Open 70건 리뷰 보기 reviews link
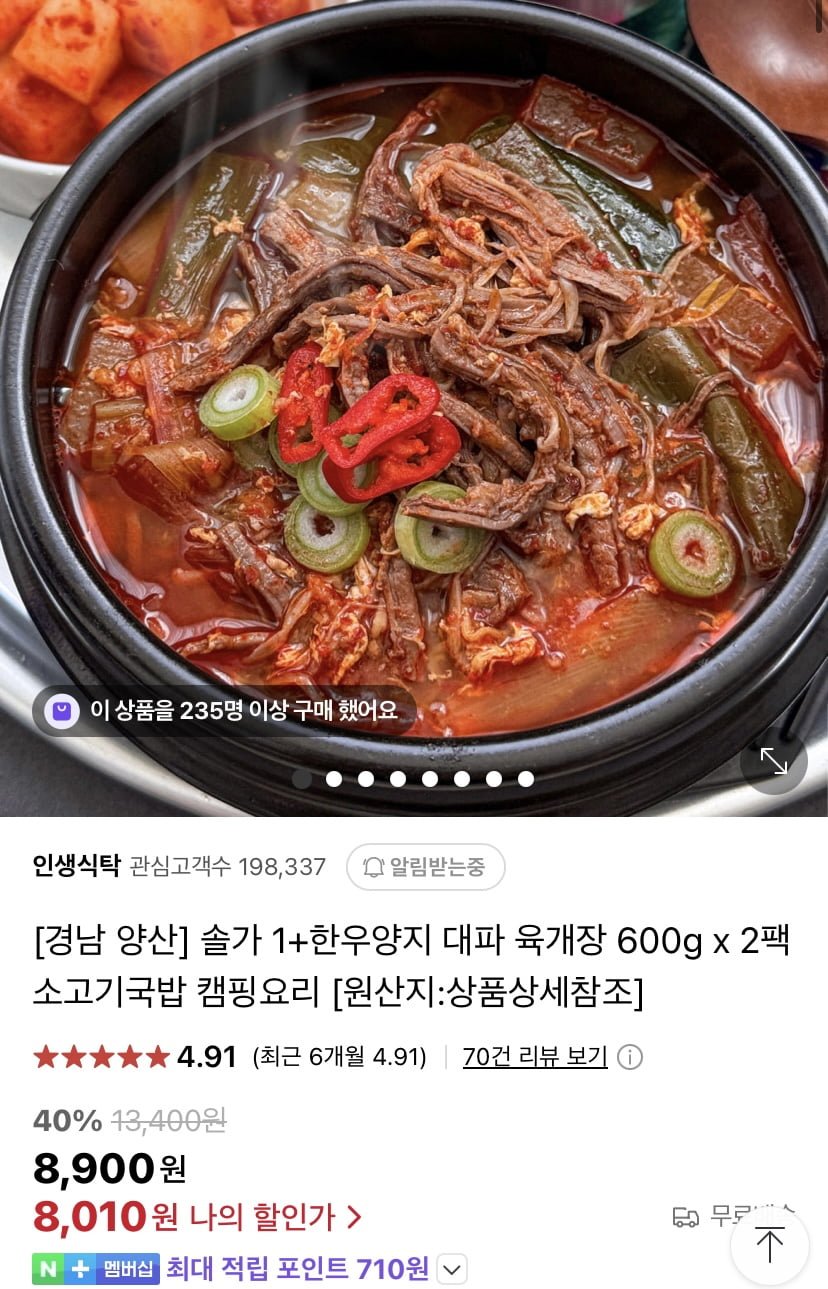Viewport: 828px width, 1289px height. click(535, 1056)
